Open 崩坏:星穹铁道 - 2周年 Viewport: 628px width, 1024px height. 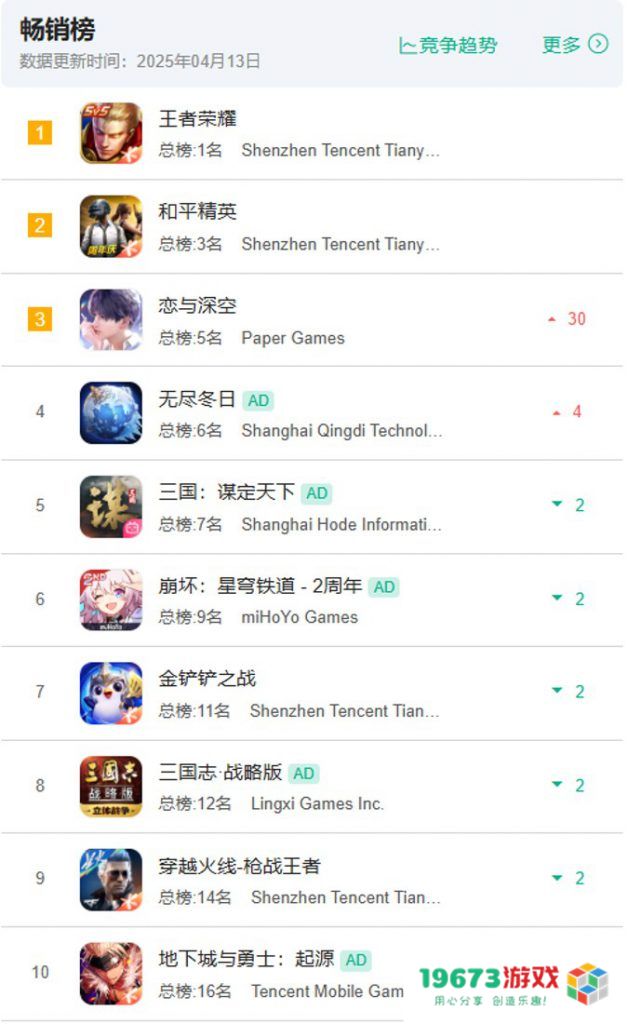(312, 600)
